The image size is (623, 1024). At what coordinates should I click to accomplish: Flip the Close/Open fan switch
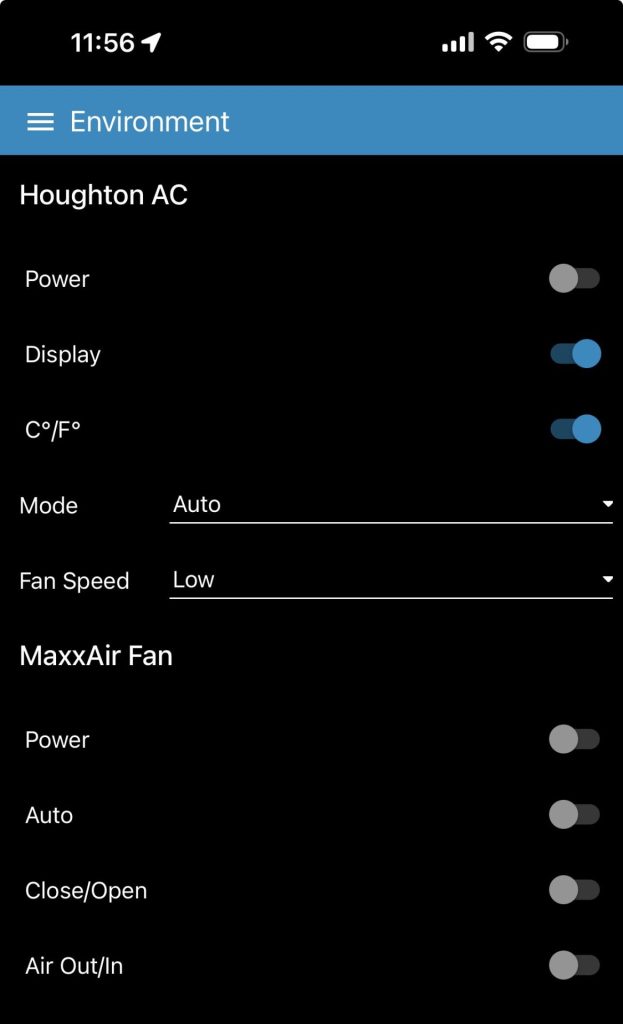pyautogui.click(x=575, y=890)
